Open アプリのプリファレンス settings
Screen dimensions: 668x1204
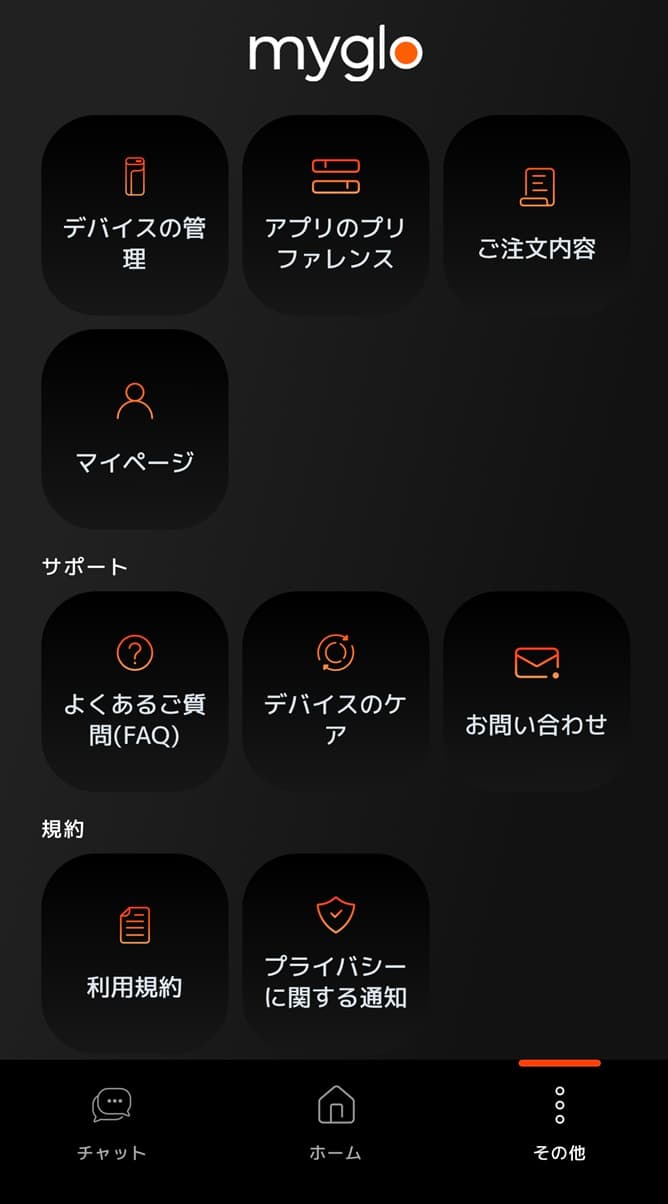336,215
